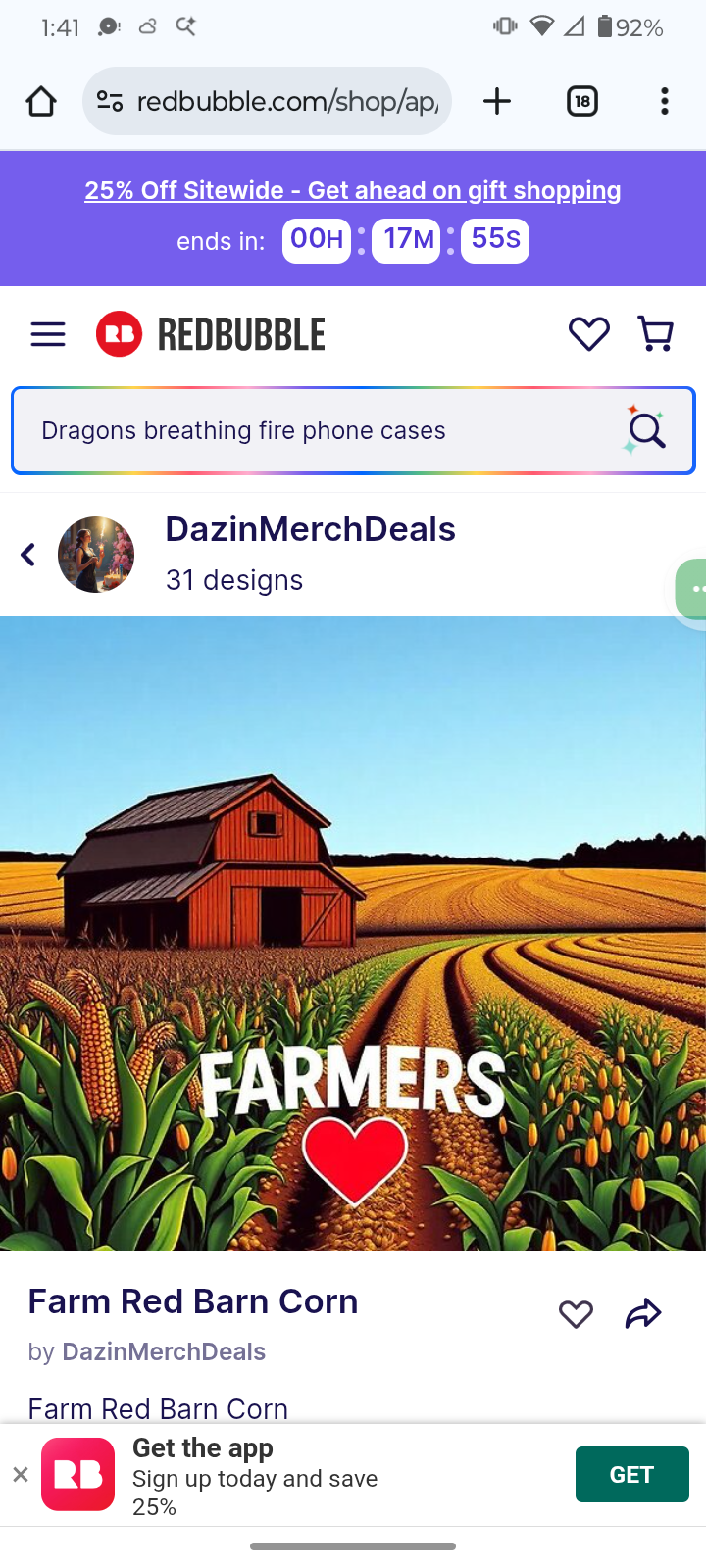Open a new browser tab
706x1568 pixels.
click(497, 101)
